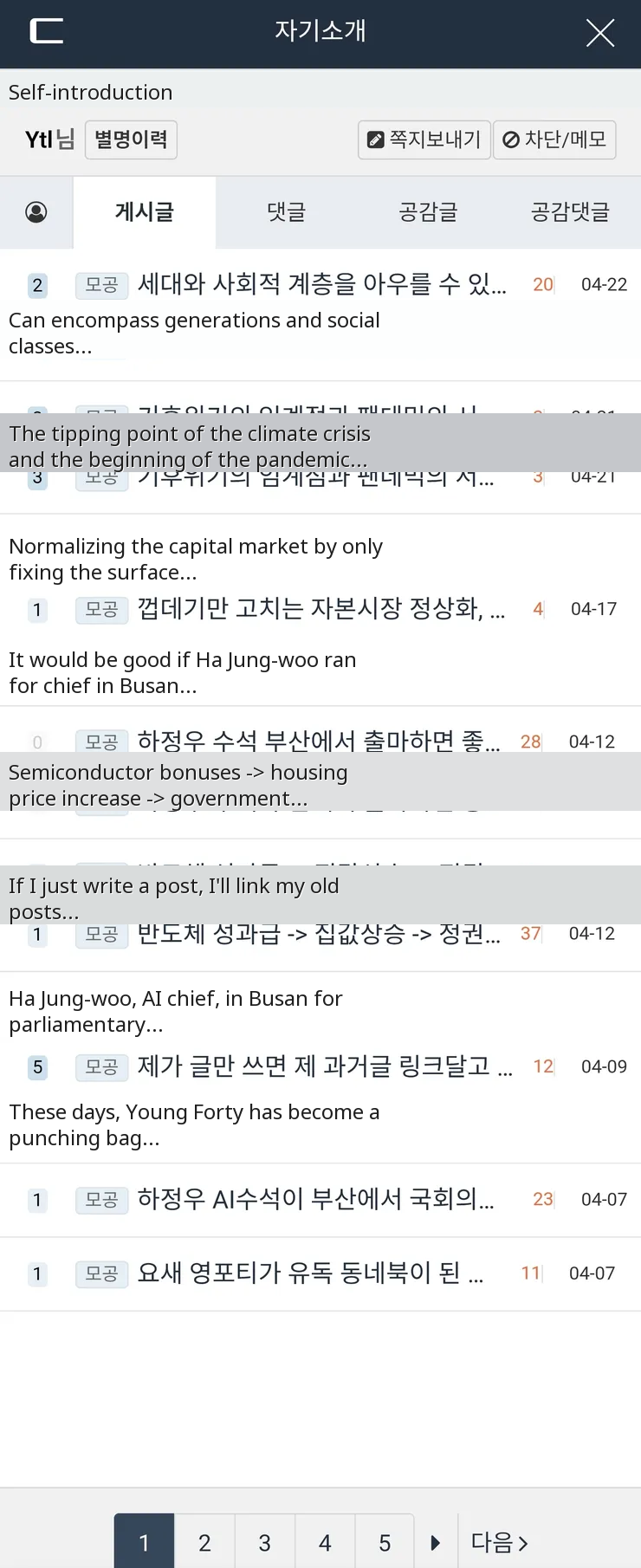Screen dimensions: 641x1568
Task: Open 차단/메모 block and memo
Action: 554,139
